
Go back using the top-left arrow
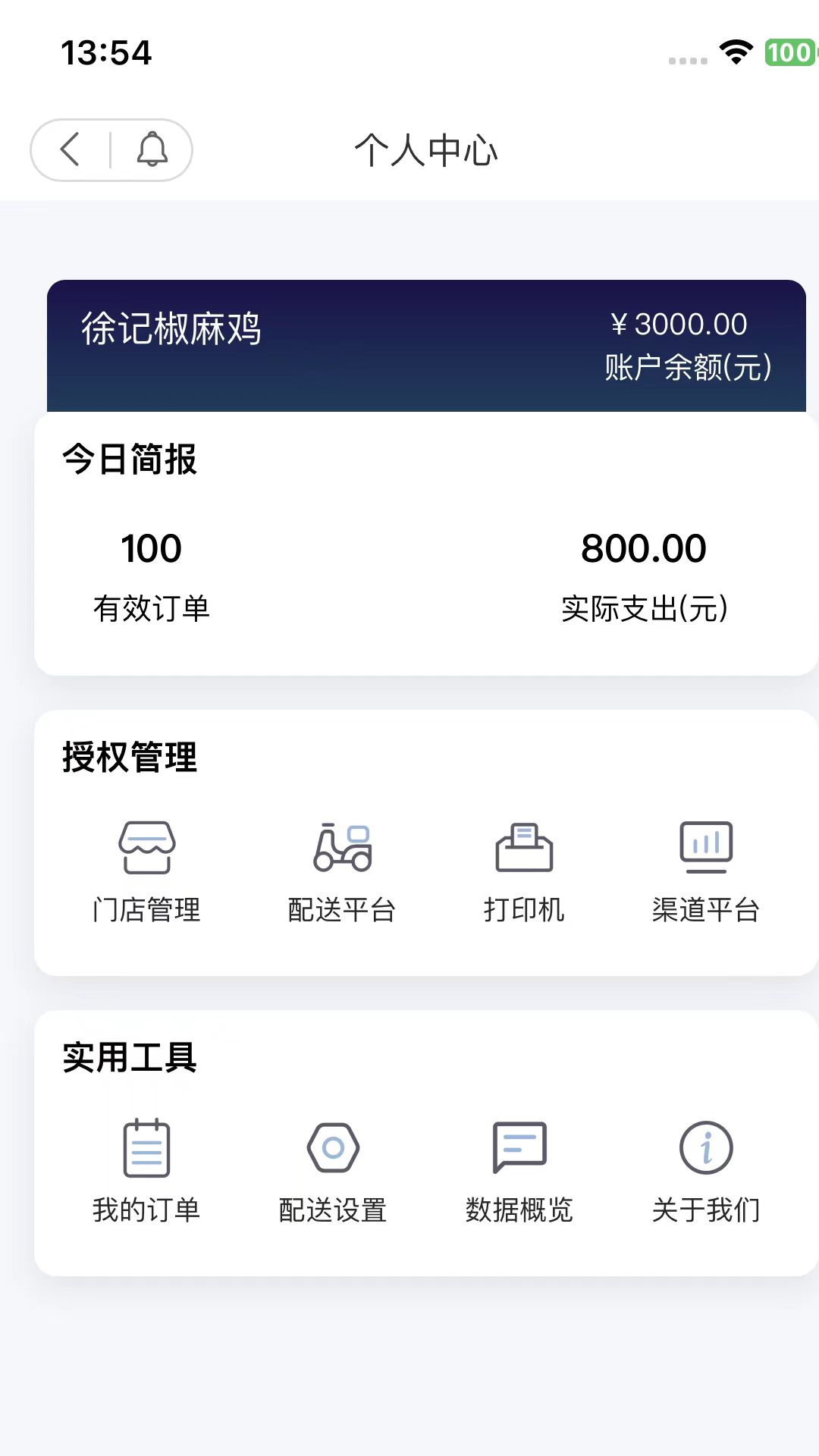click(x=71, y=149)
